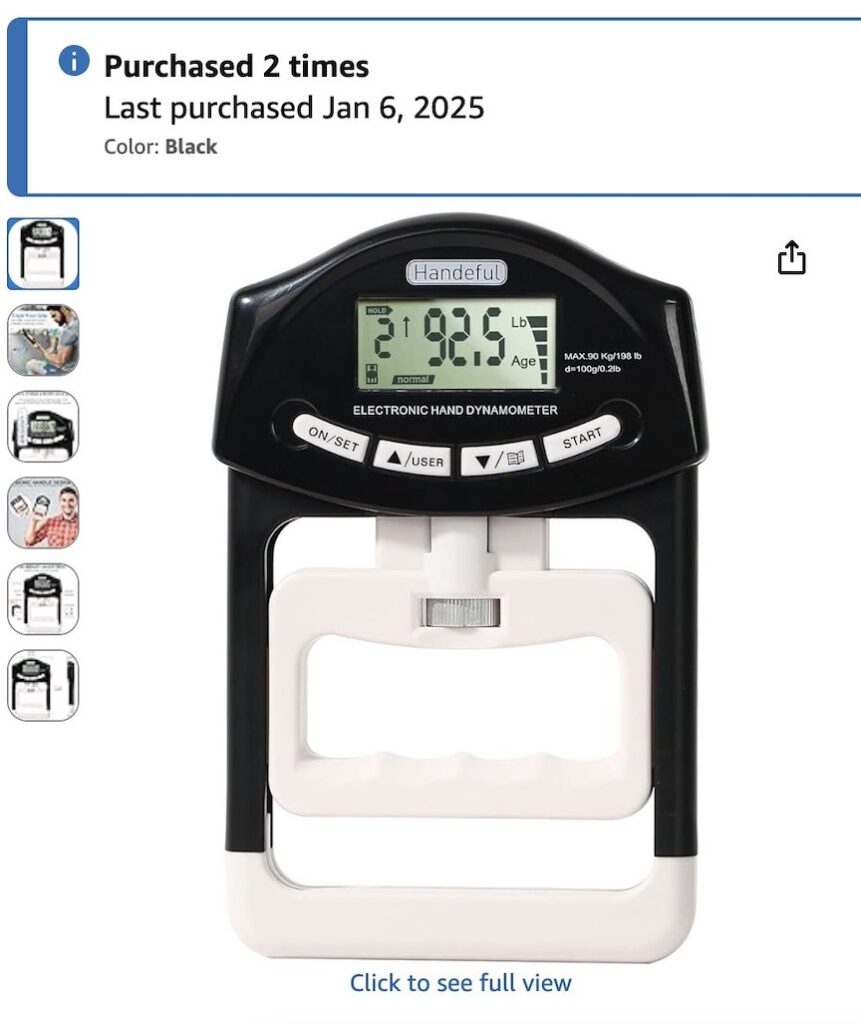
Task: Show the third image thumbnail
Action: [x=43, y=426]
